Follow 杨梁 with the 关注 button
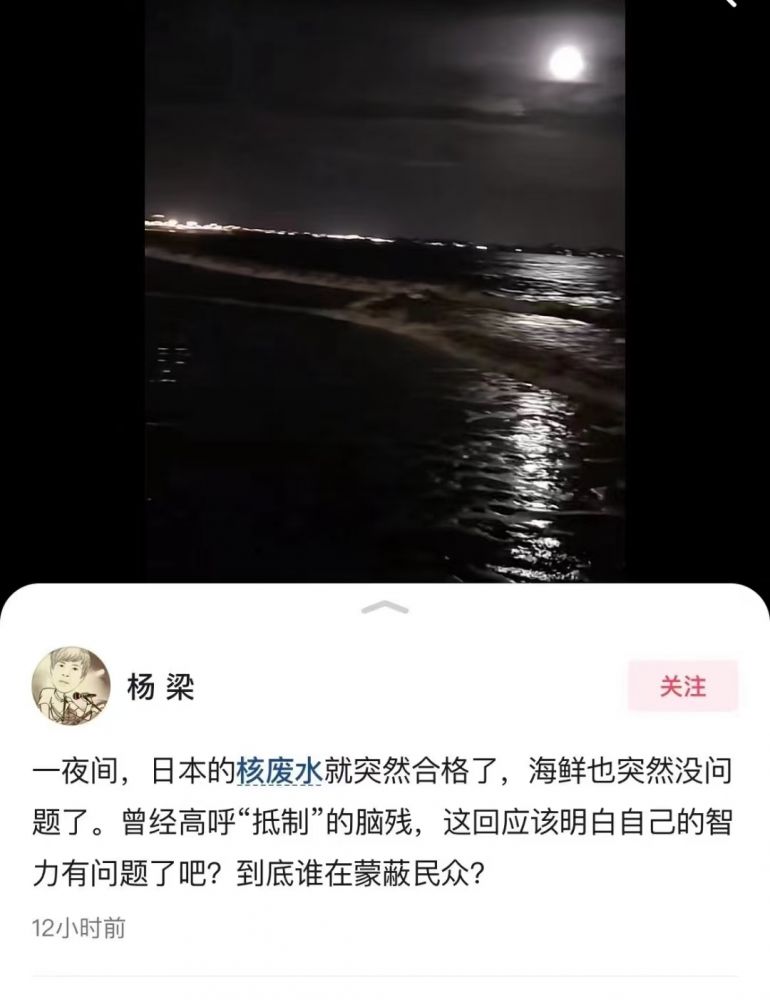 [682, 687]
